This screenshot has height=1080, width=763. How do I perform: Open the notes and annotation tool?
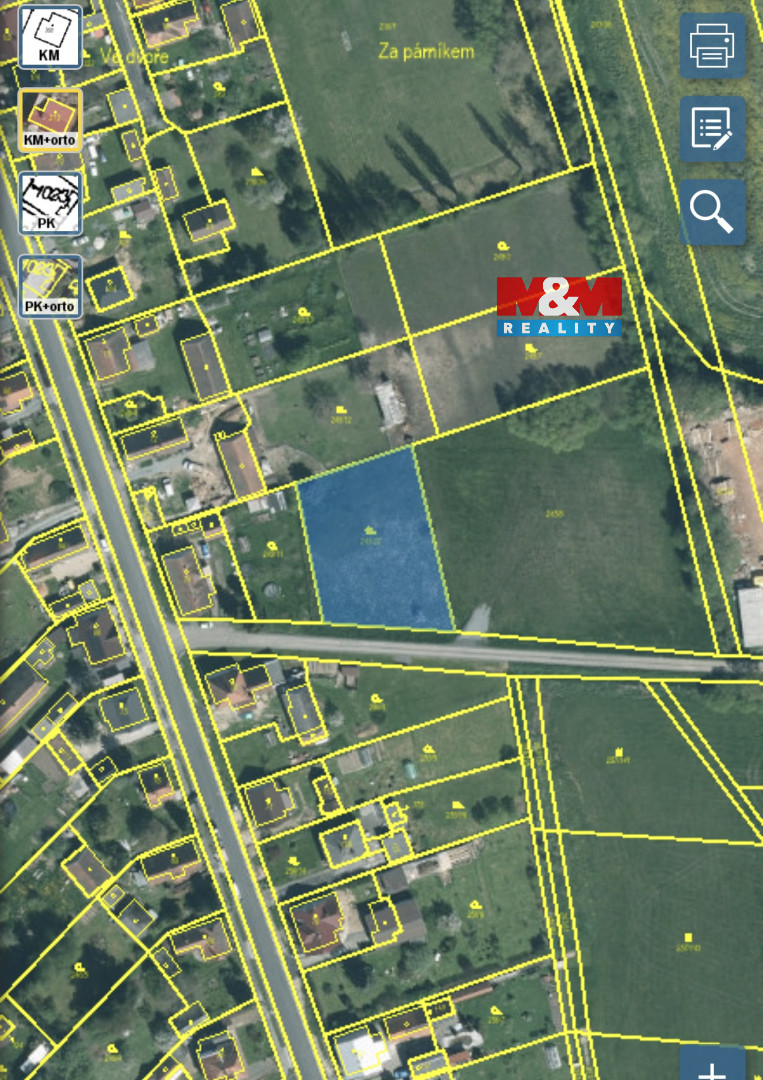pos(712,131)
